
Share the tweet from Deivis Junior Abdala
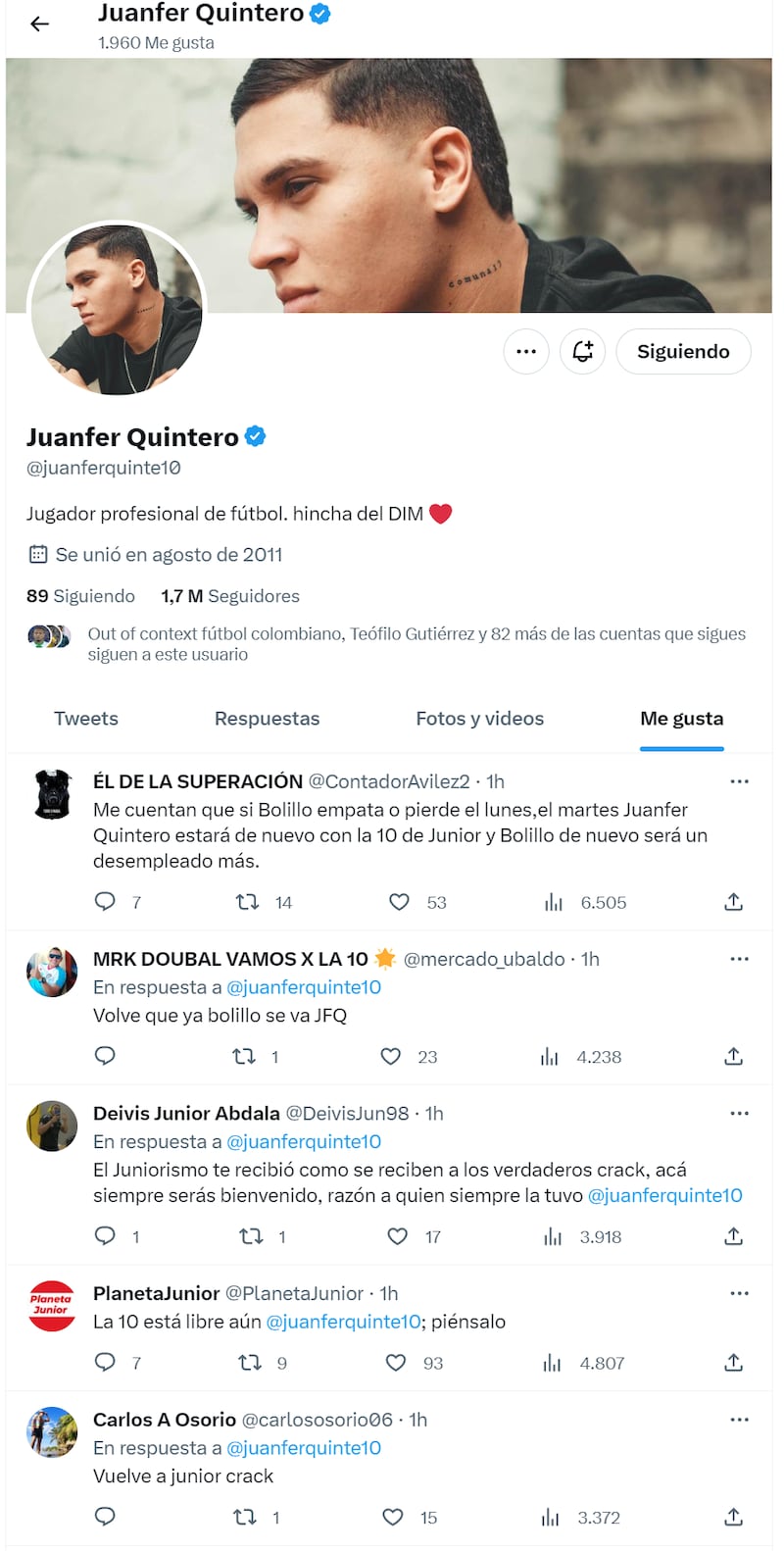tap(733, 1236)
